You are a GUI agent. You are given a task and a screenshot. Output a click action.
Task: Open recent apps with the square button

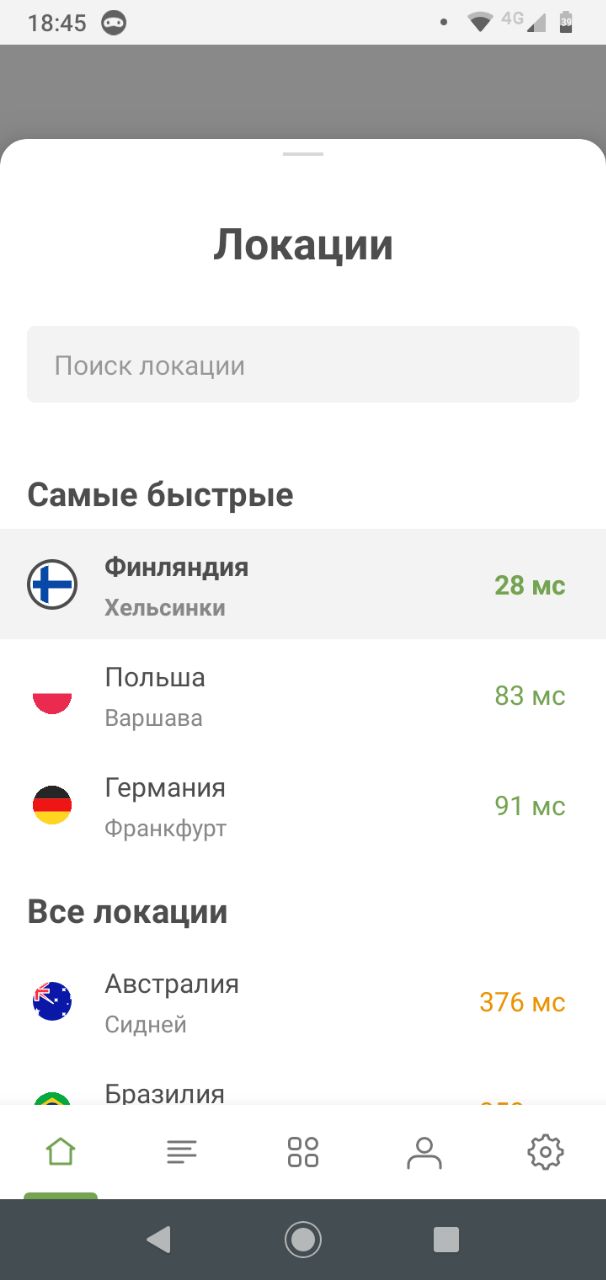[x=446, y=1240]
